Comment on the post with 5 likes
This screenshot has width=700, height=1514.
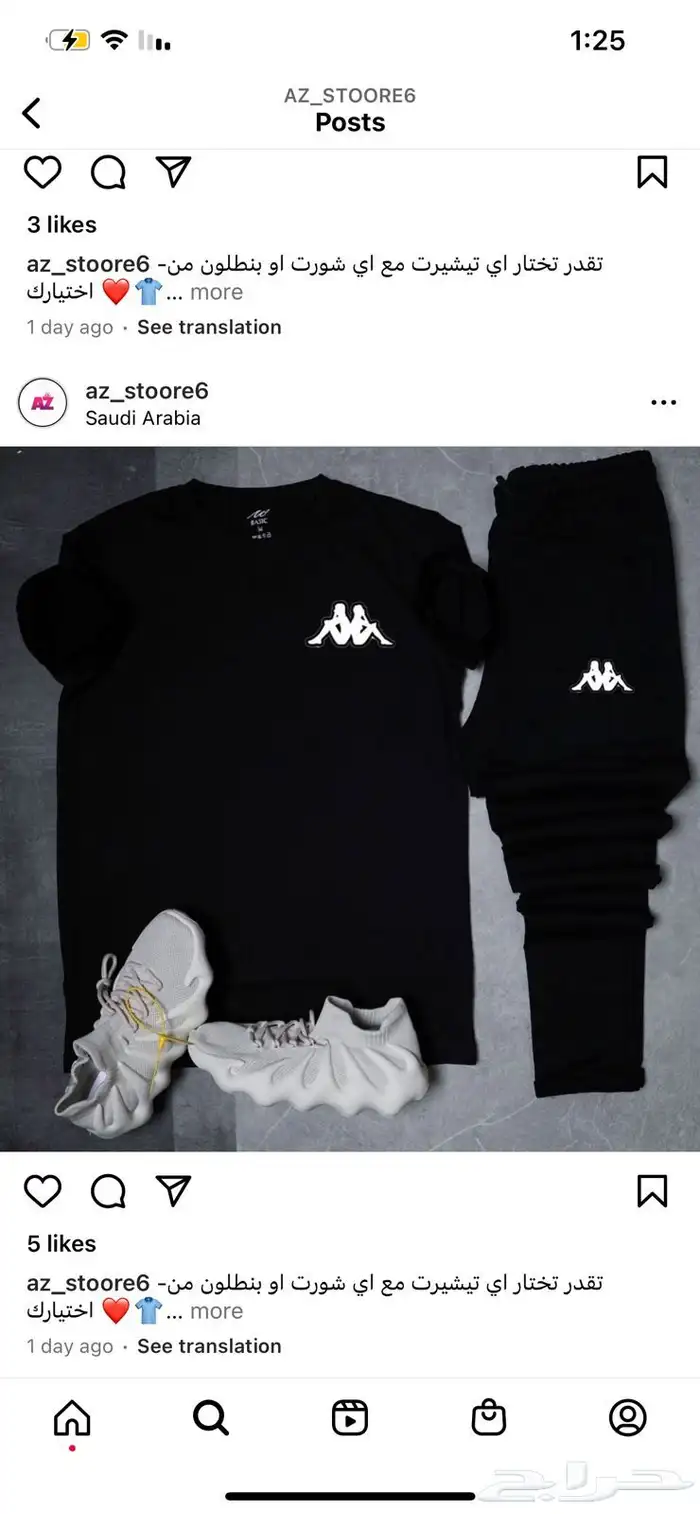click(108, 1191)
